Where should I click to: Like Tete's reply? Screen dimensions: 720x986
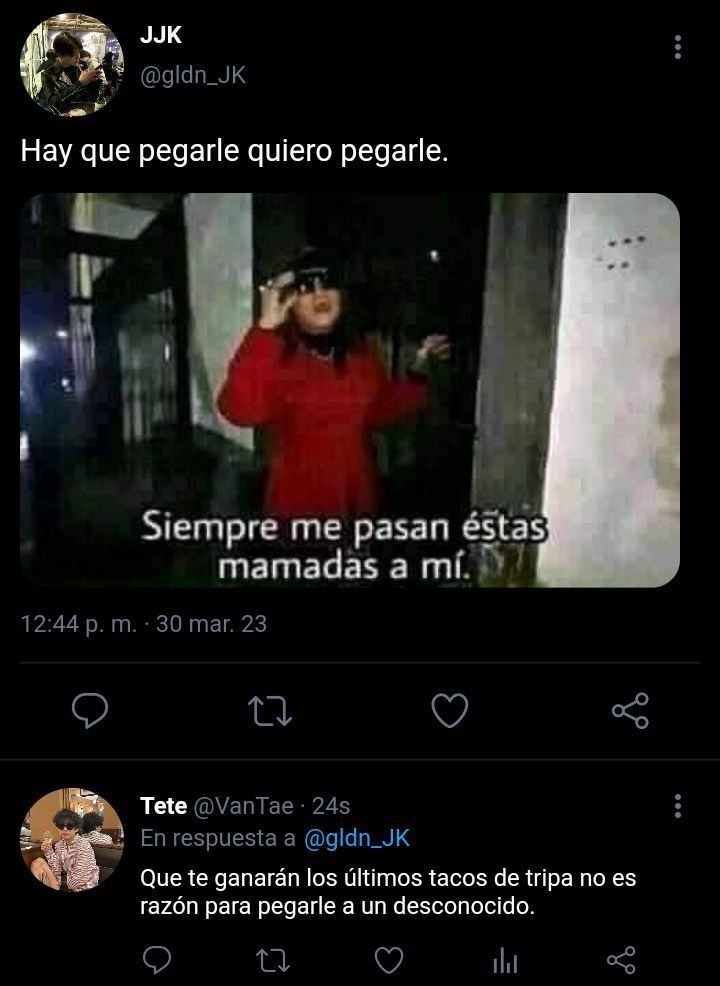pos(388,961)
